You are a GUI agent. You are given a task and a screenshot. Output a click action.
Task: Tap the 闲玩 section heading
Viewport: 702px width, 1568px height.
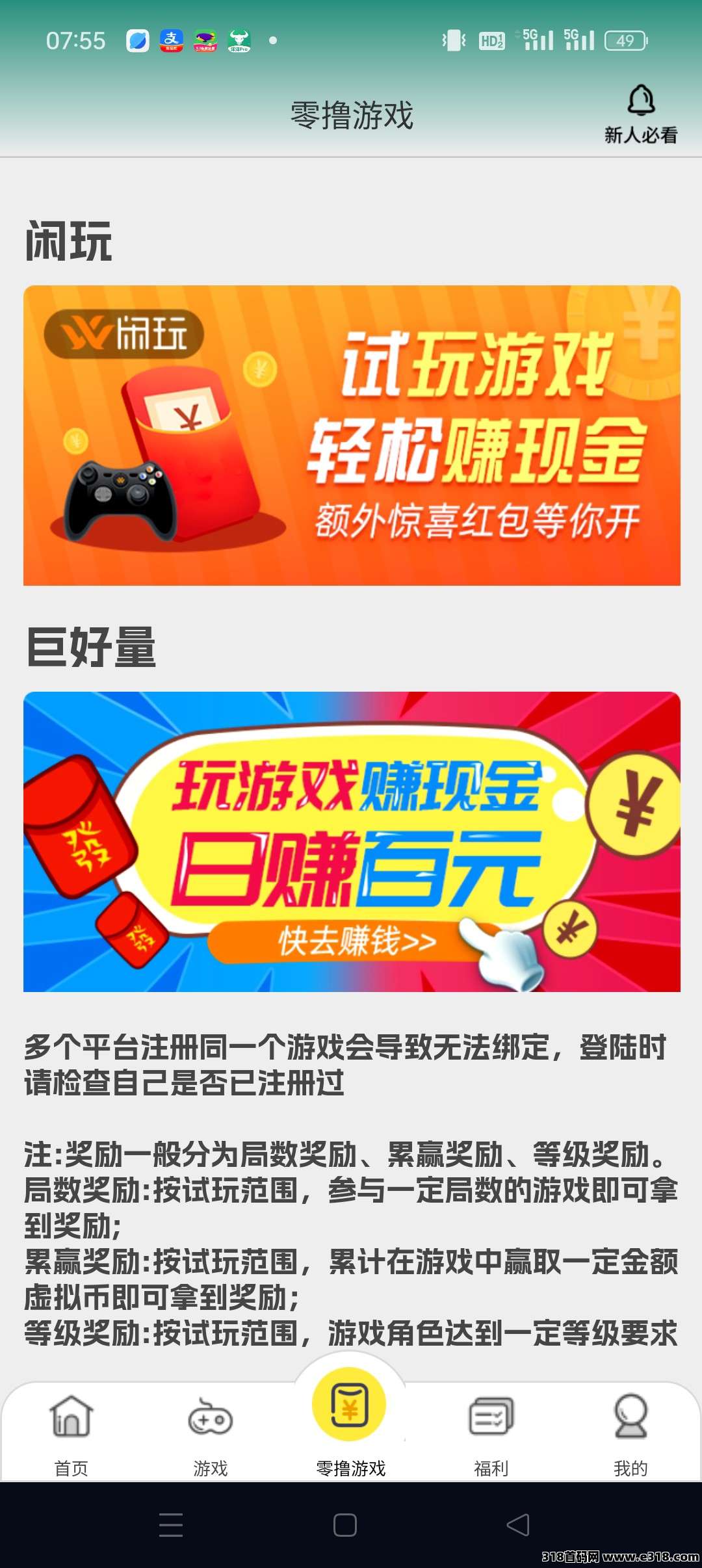point(68,241)
